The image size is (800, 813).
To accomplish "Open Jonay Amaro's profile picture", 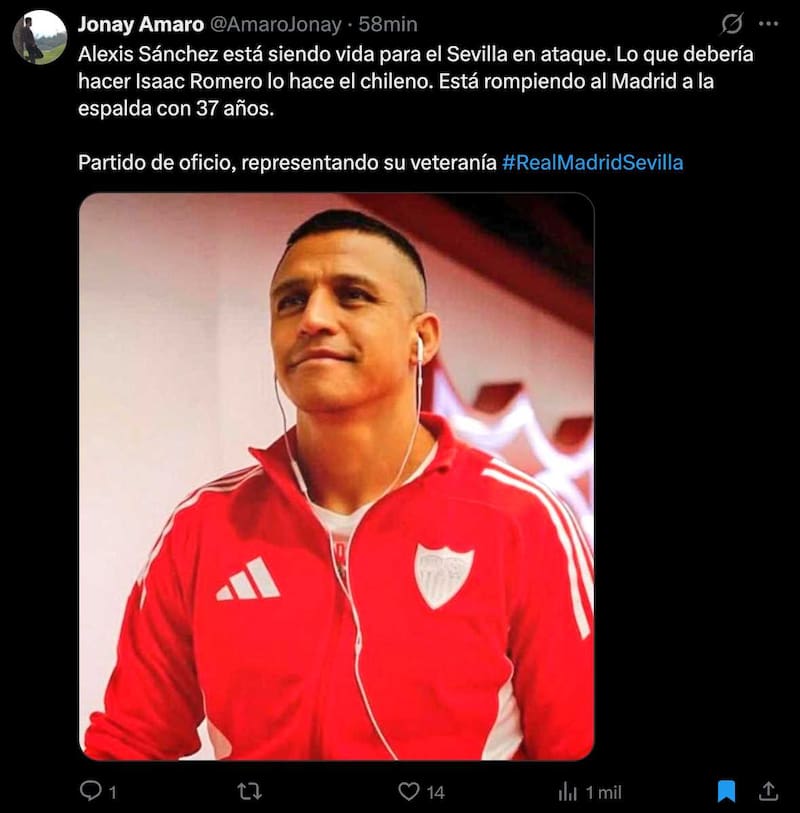I will (x=39, y=37).
